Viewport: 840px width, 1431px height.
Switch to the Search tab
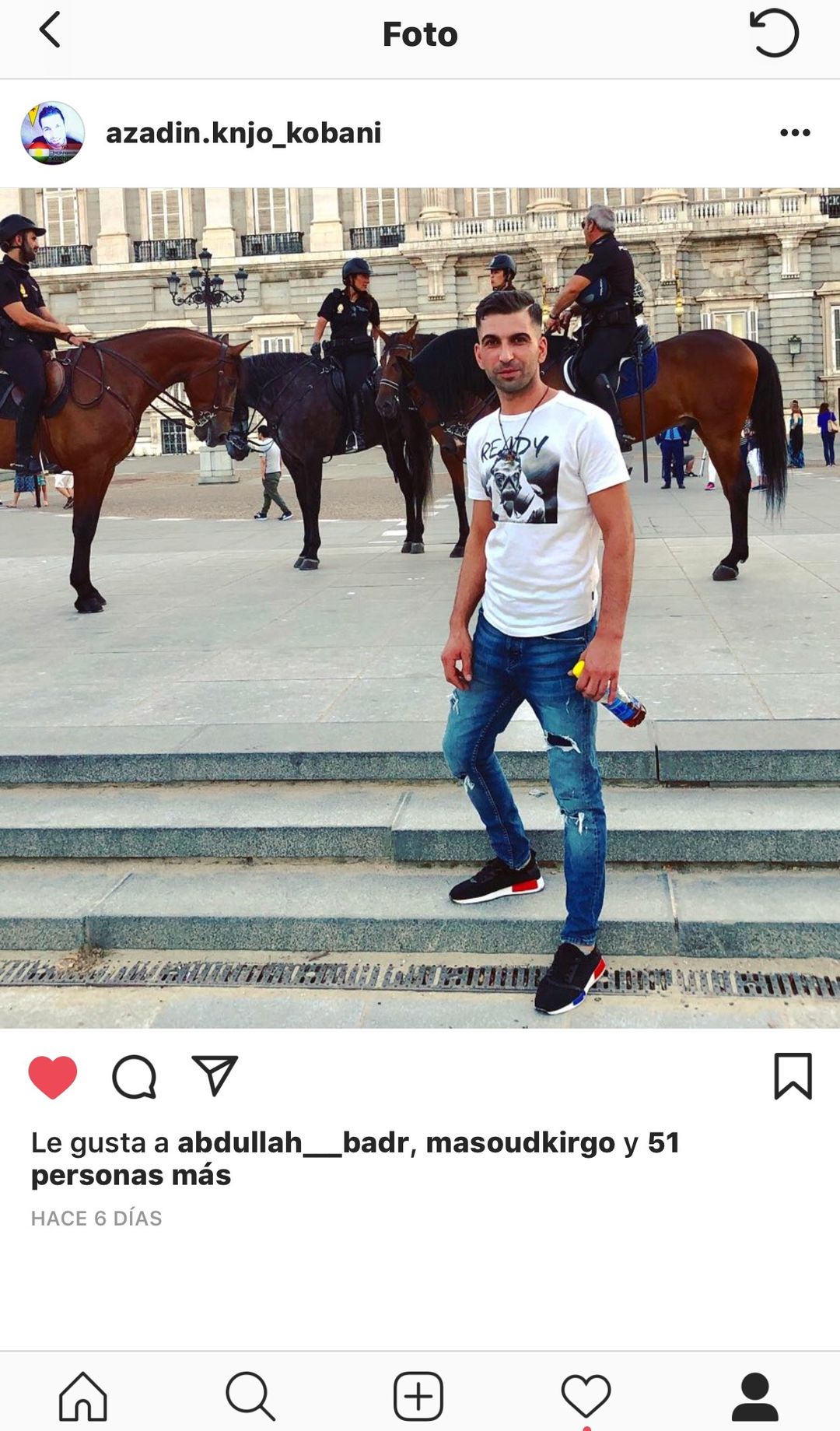point(250,1396)
